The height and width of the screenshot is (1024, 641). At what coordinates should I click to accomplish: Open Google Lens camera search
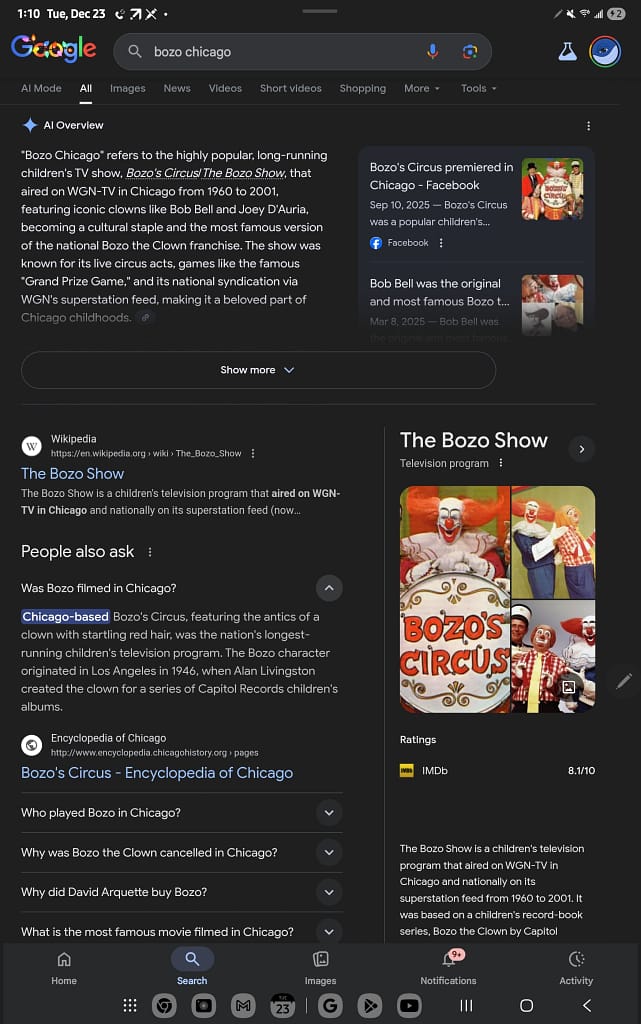point(469,52)
